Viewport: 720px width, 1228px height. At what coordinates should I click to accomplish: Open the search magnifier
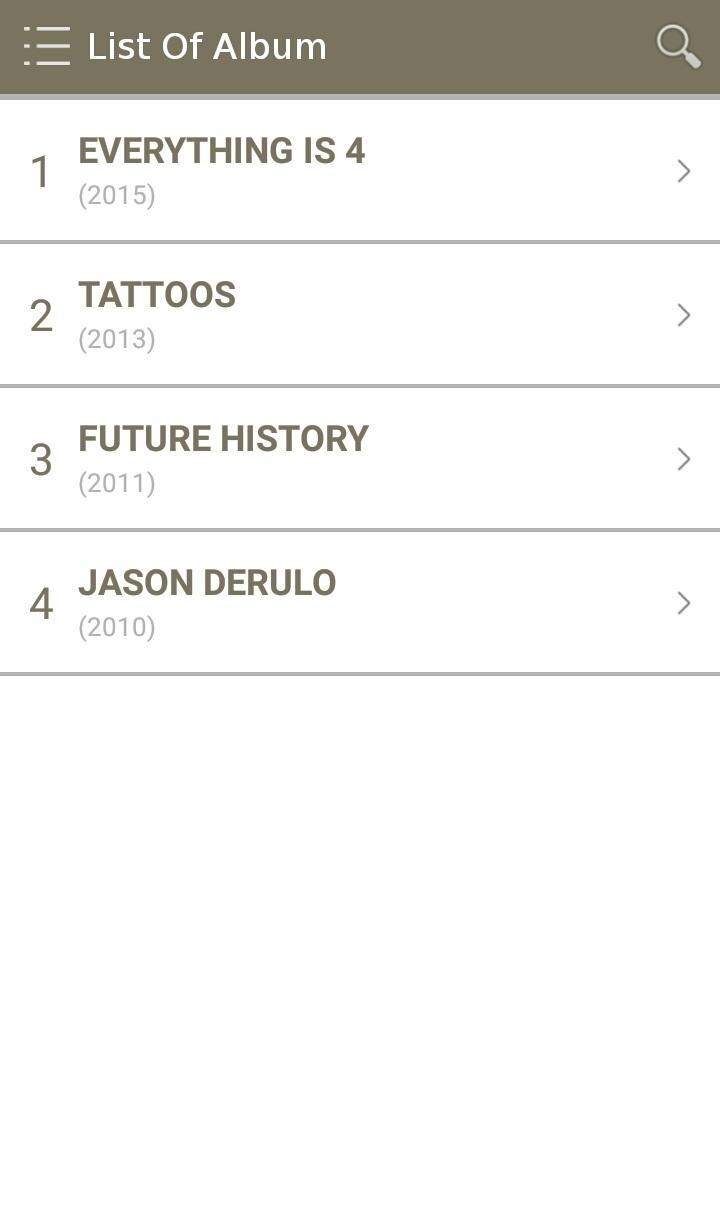678,46
